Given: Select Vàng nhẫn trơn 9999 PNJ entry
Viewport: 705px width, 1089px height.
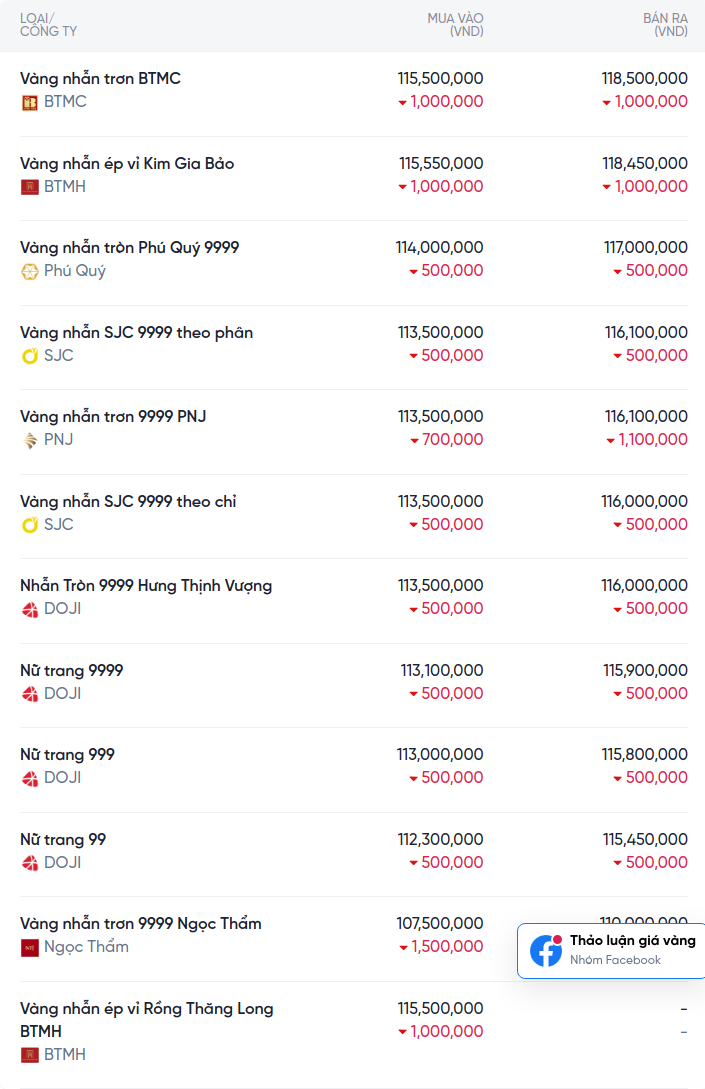Looking at the screenshot, I should [113, 417].
